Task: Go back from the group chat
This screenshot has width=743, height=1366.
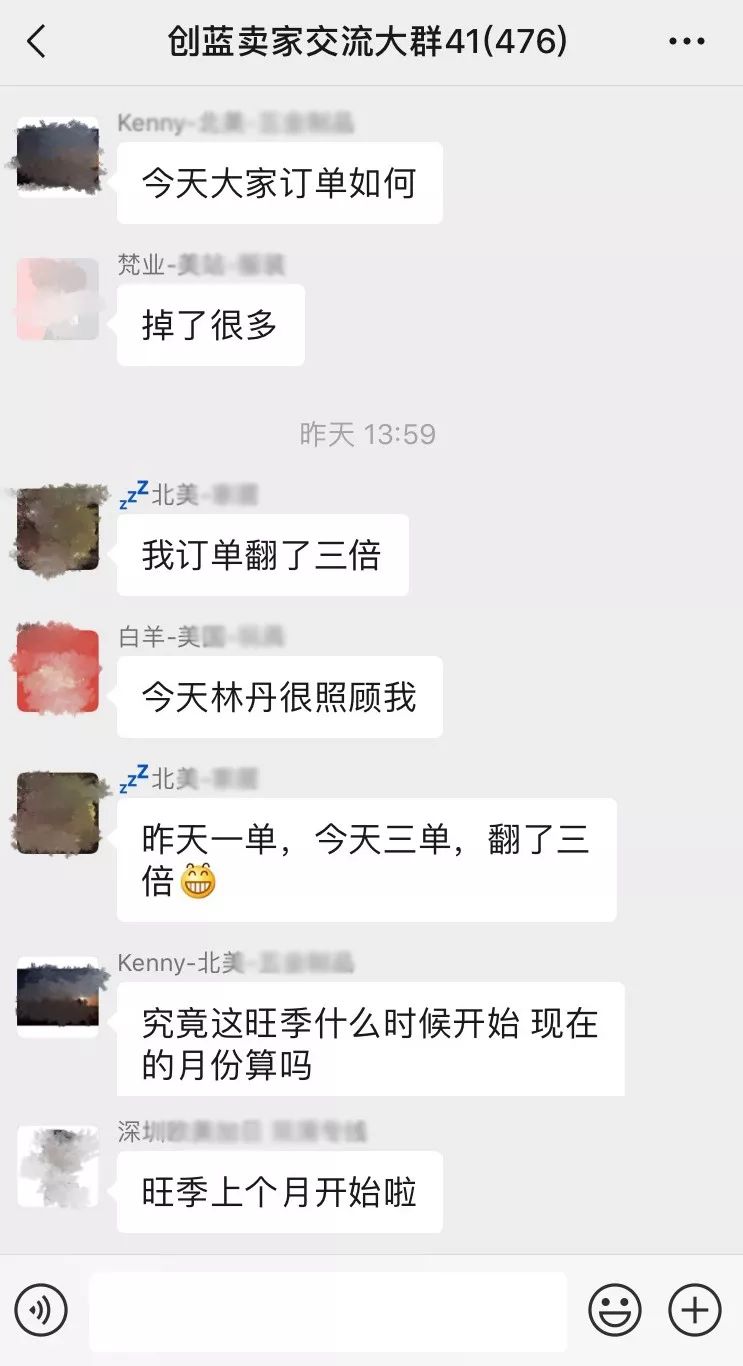Action: pyautogui.click(x=37, y=42)
